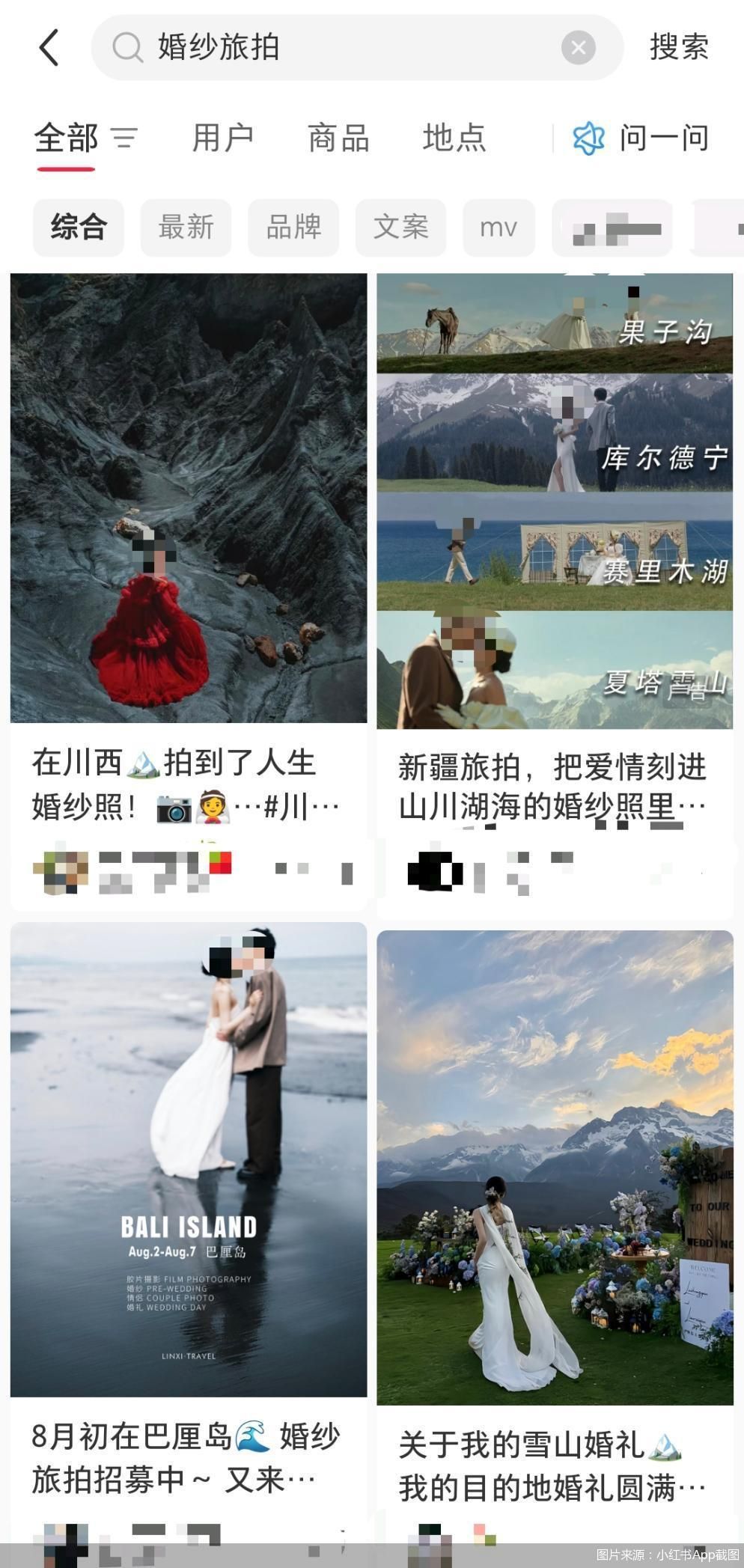The width and height of the screenshot is (744, 1568).
Task: Go back using the top arrow
Action: [49, 48]
